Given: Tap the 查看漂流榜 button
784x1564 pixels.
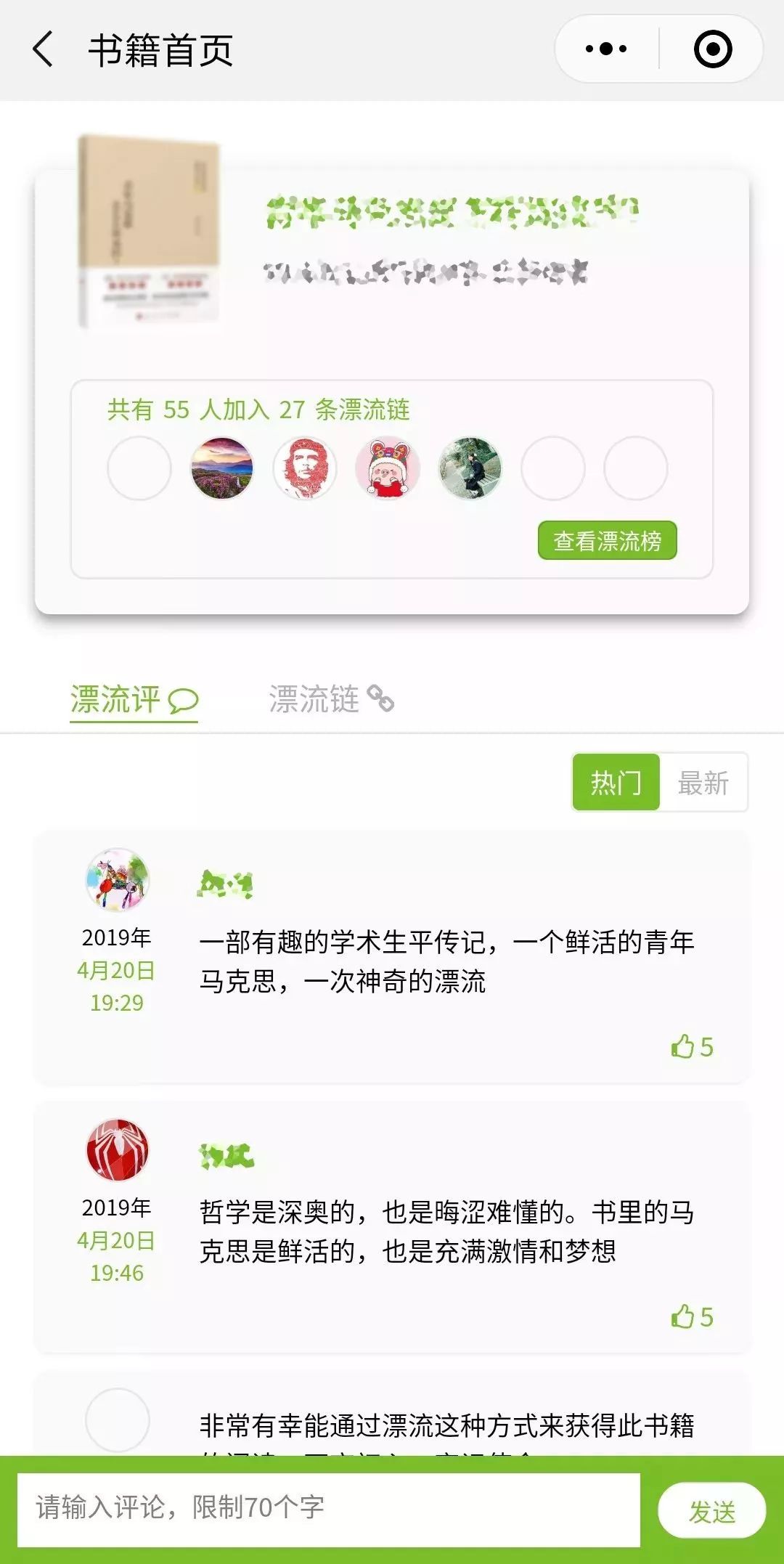Looking at the screenshot, I should pos(607,540).
